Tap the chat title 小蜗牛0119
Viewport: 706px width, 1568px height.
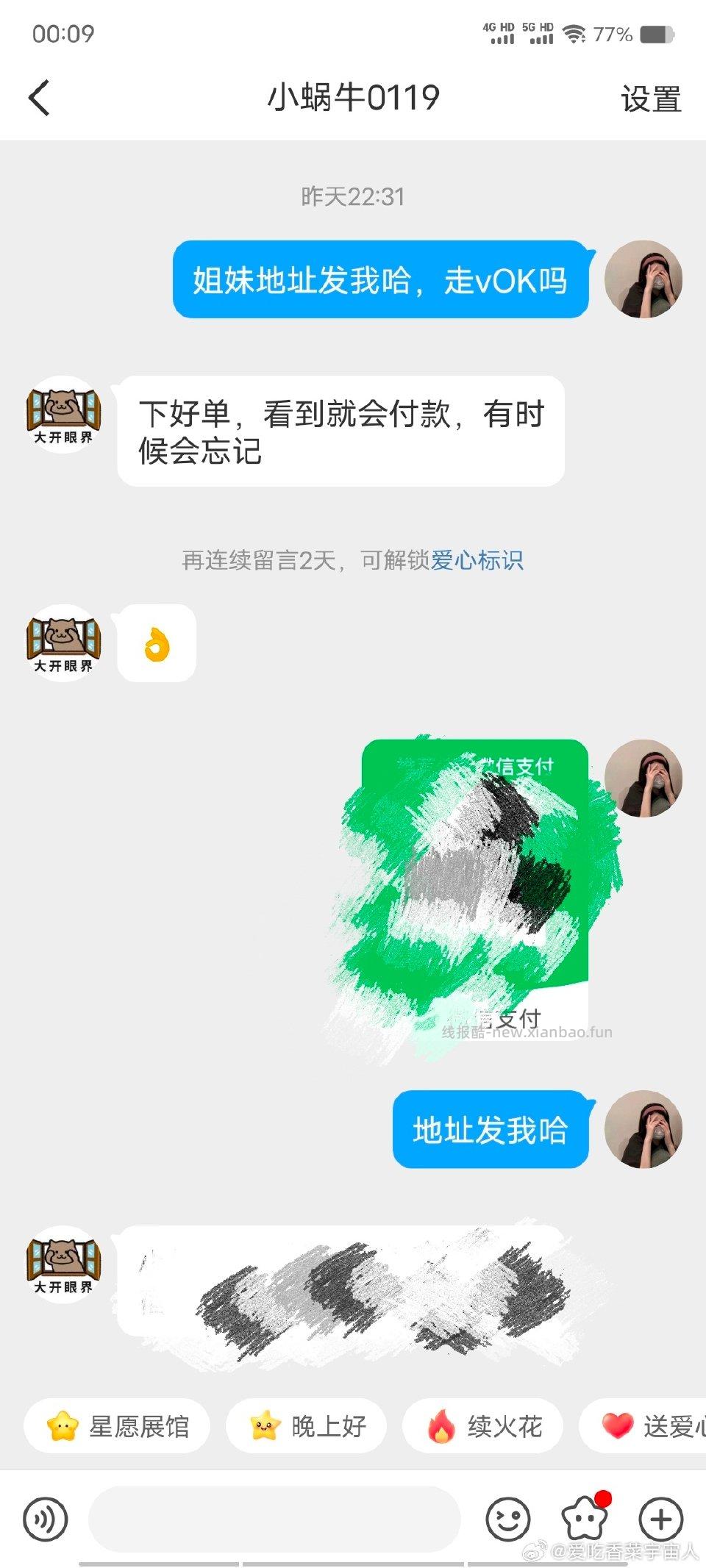[352, 98]
